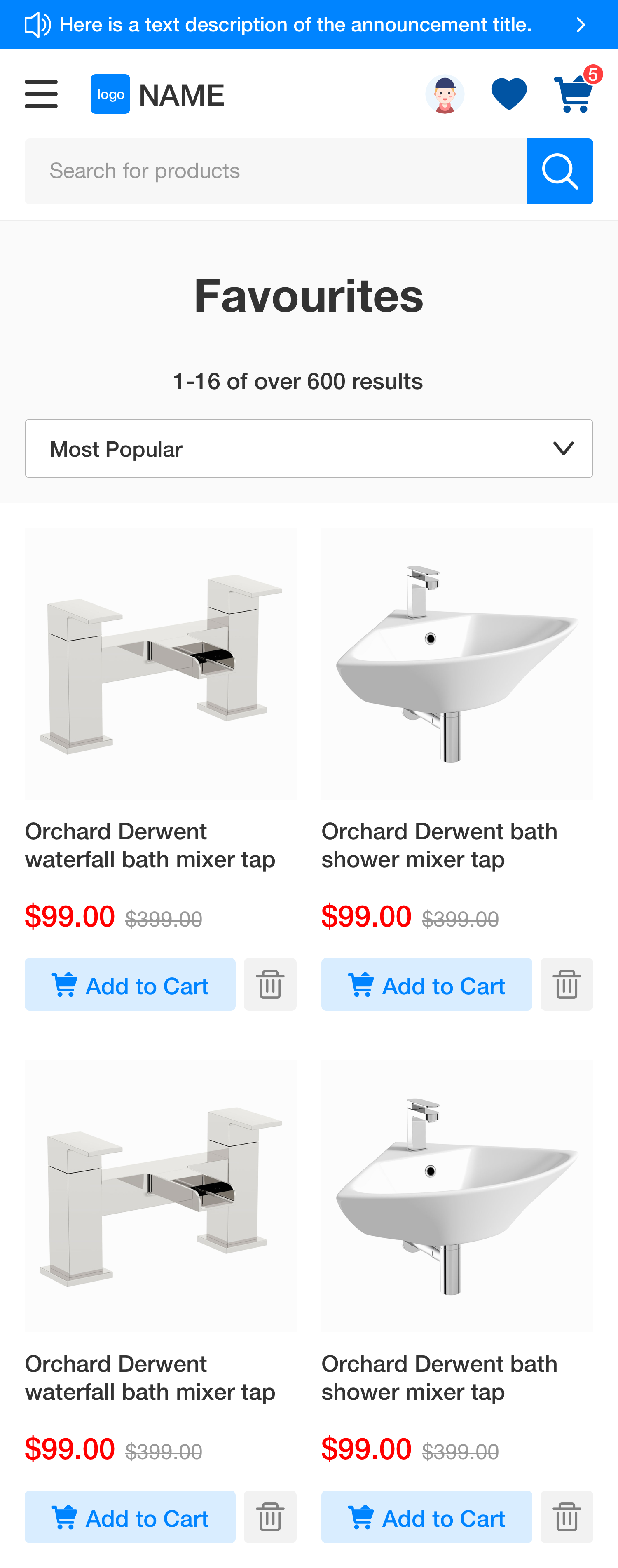
Task: Add second bath shower mixer tap to cart
Action: (x=426, y=1517)
